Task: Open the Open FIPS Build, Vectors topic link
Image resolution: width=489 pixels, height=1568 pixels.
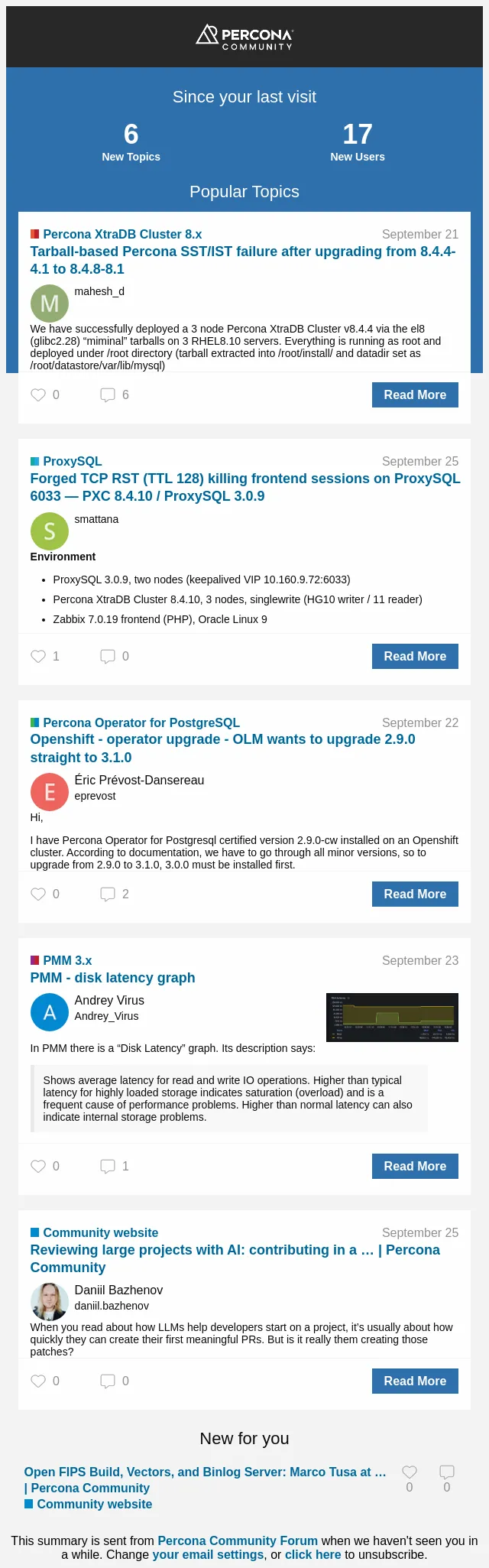Action: tap(205, 1480)
